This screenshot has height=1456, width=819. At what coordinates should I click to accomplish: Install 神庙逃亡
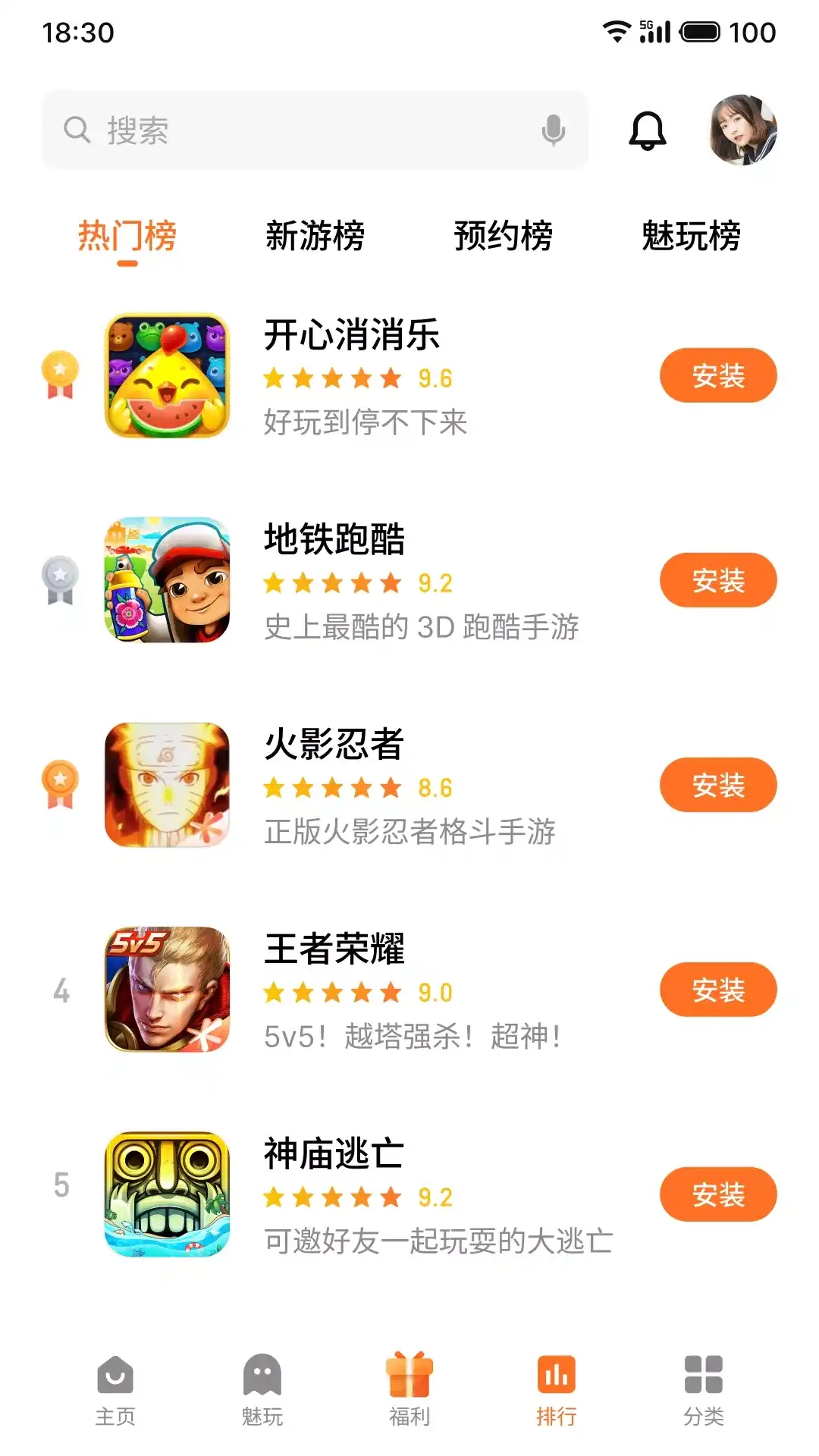(718, 1194)
